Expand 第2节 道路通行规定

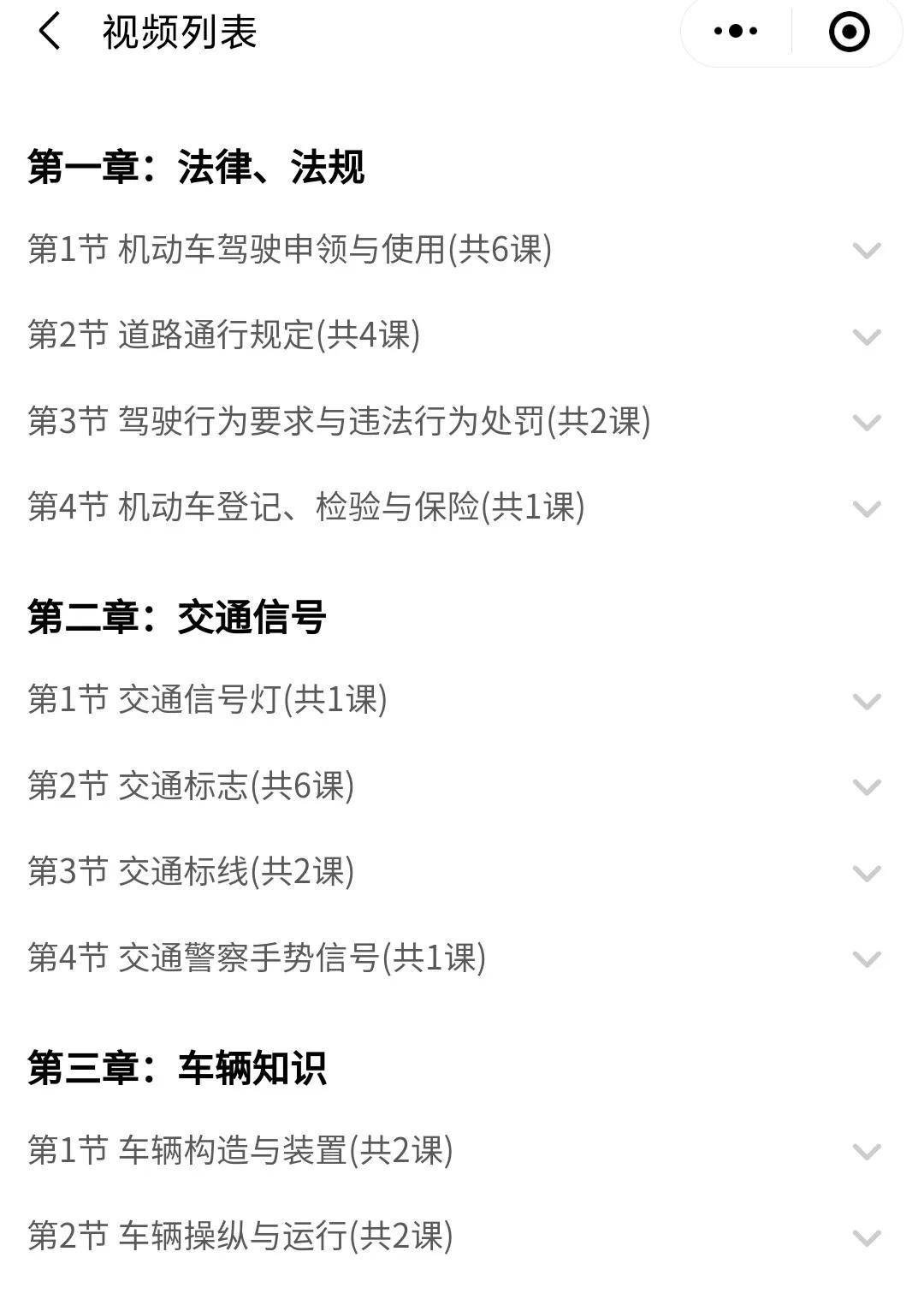coord(867,336)
